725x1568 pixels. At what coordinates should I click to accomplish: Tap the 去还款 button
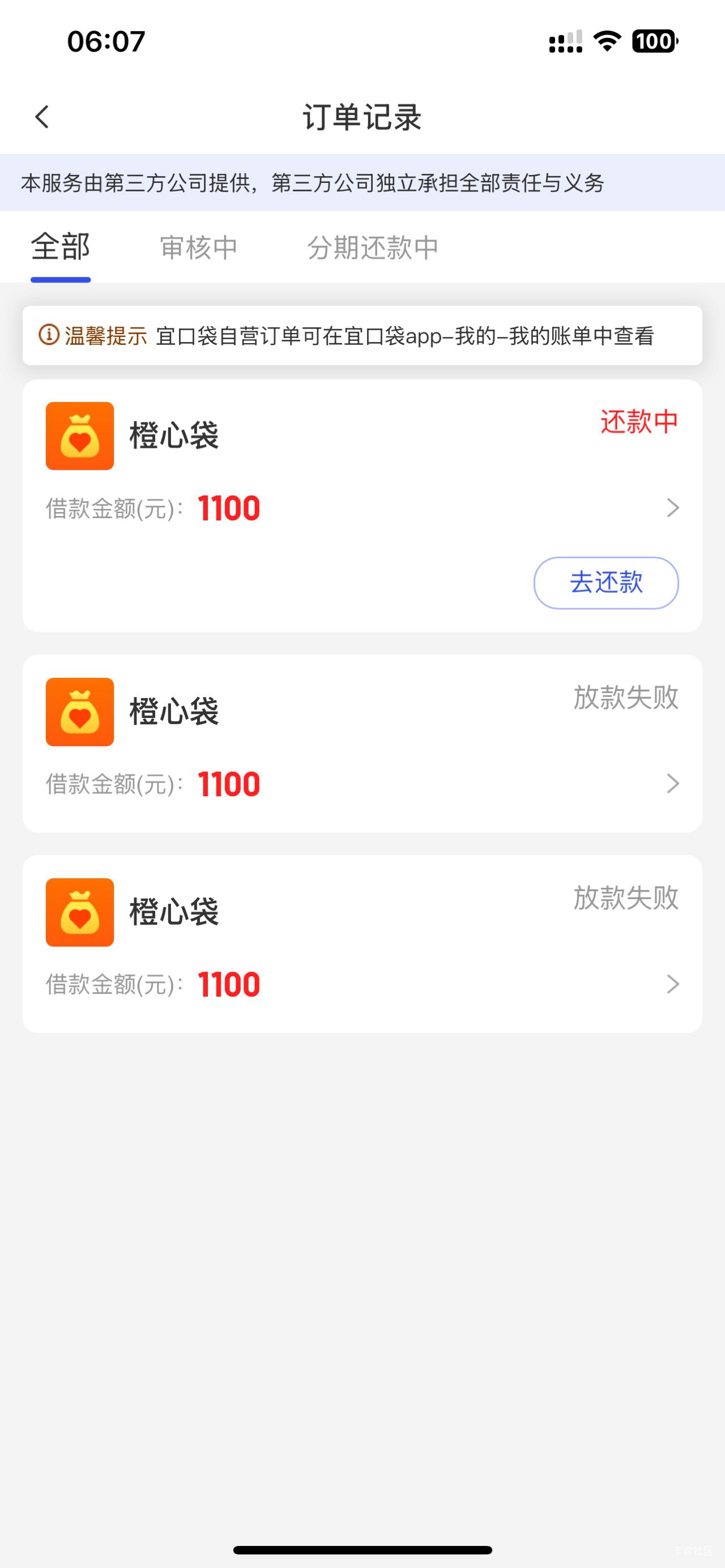(x=605, y=583)
